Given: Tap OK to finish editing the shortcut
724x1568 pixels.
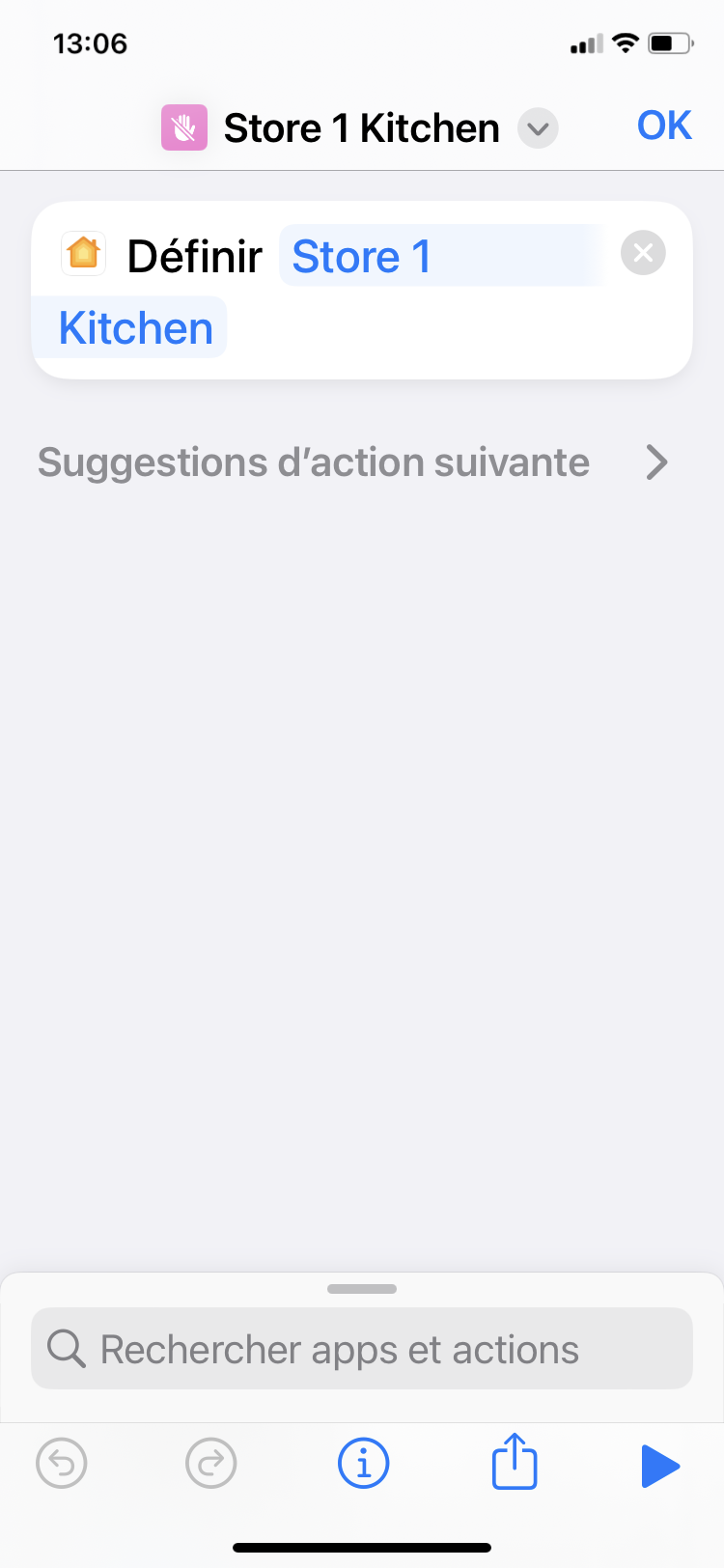Looking at the screenshot, I should pos(664,126).
